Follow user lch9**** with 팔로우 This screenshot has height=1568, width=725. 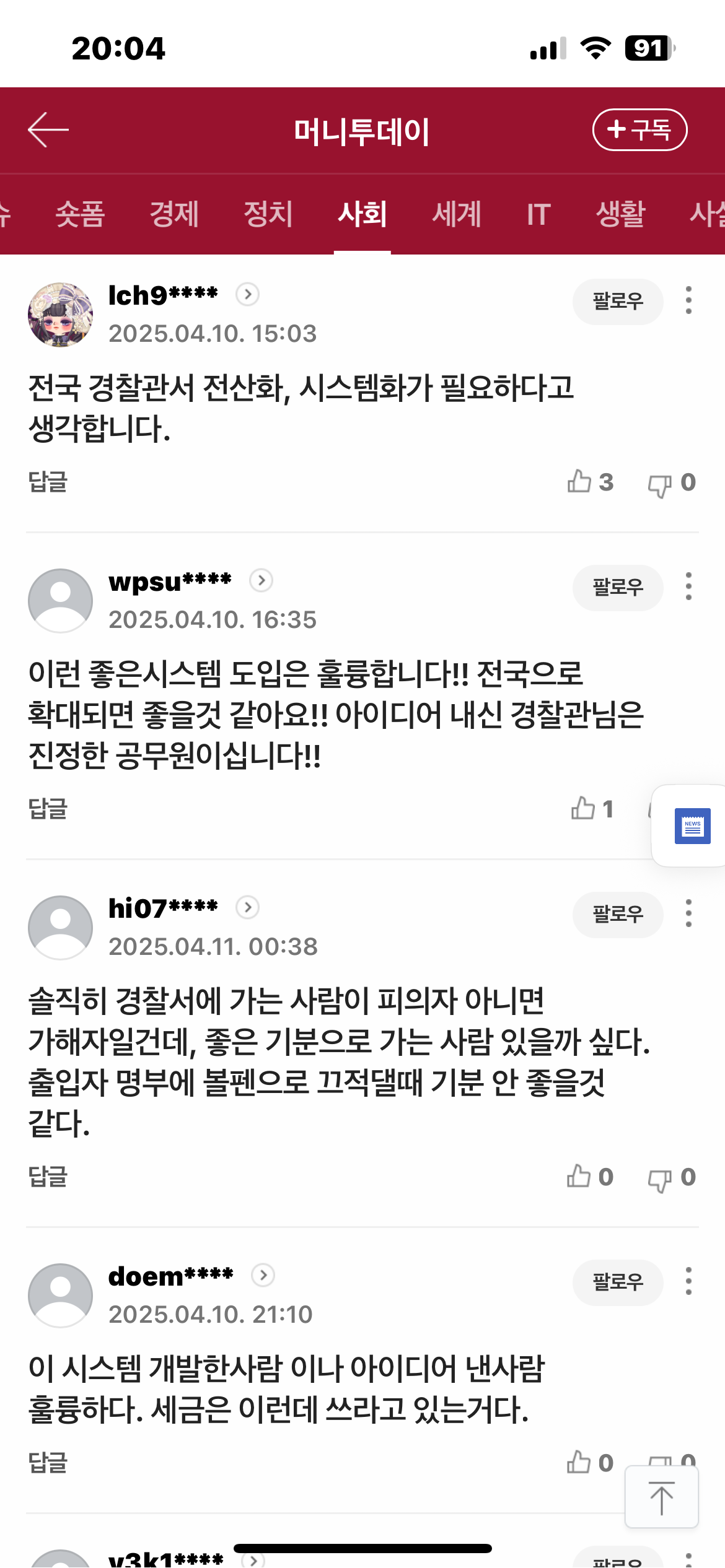click(x=617, y=302)
